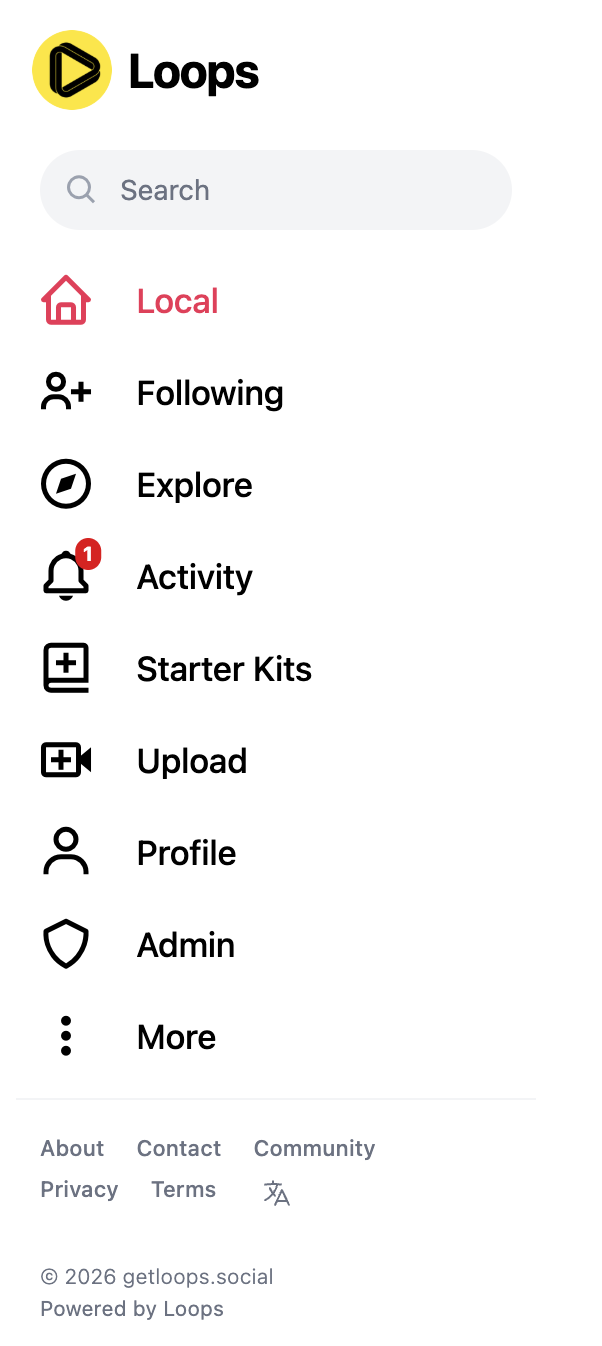Open the Powered by Loops link
602x1346 pixels.
(132, 1309)
